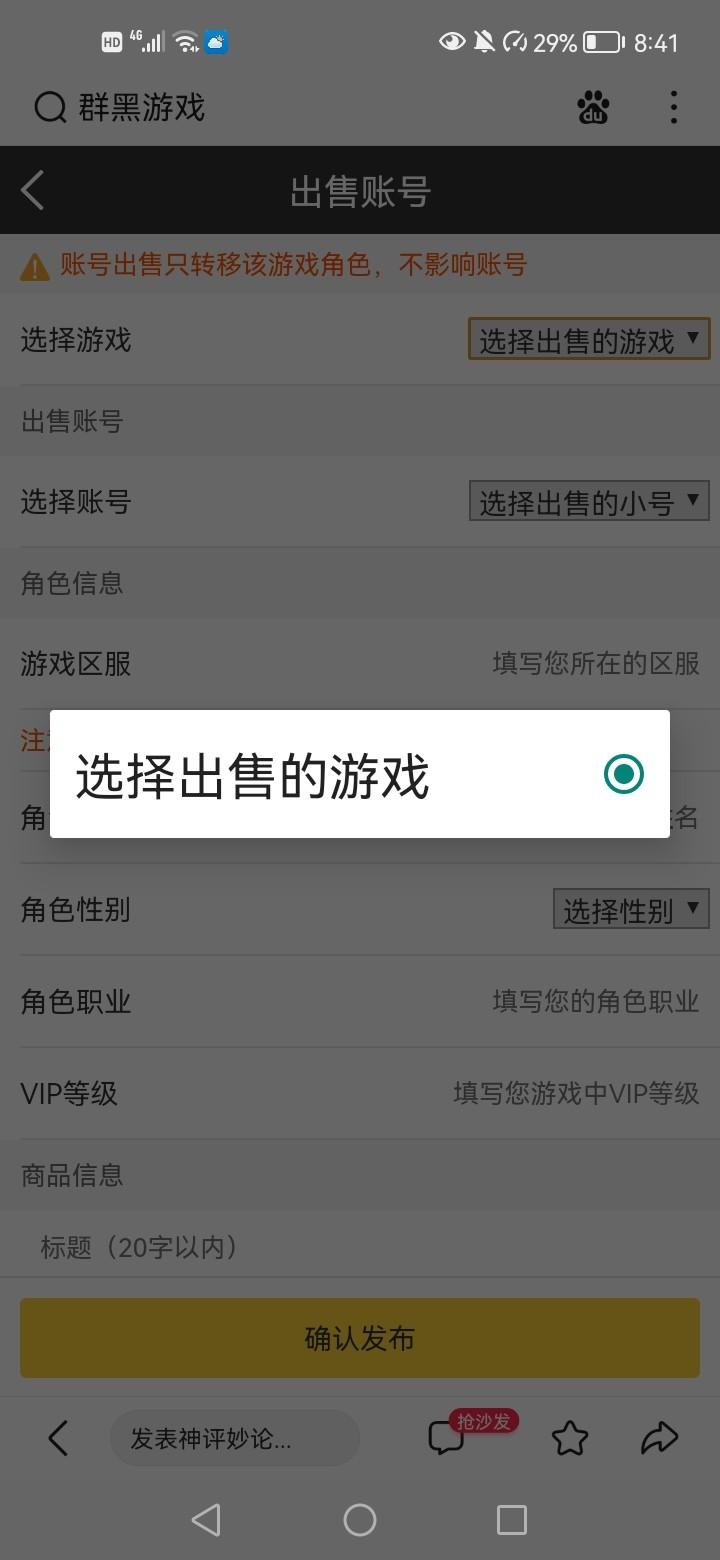The image size is (720, 1560).
Task: Open the system recent apps view
Action: click(x=511, y=1520)
